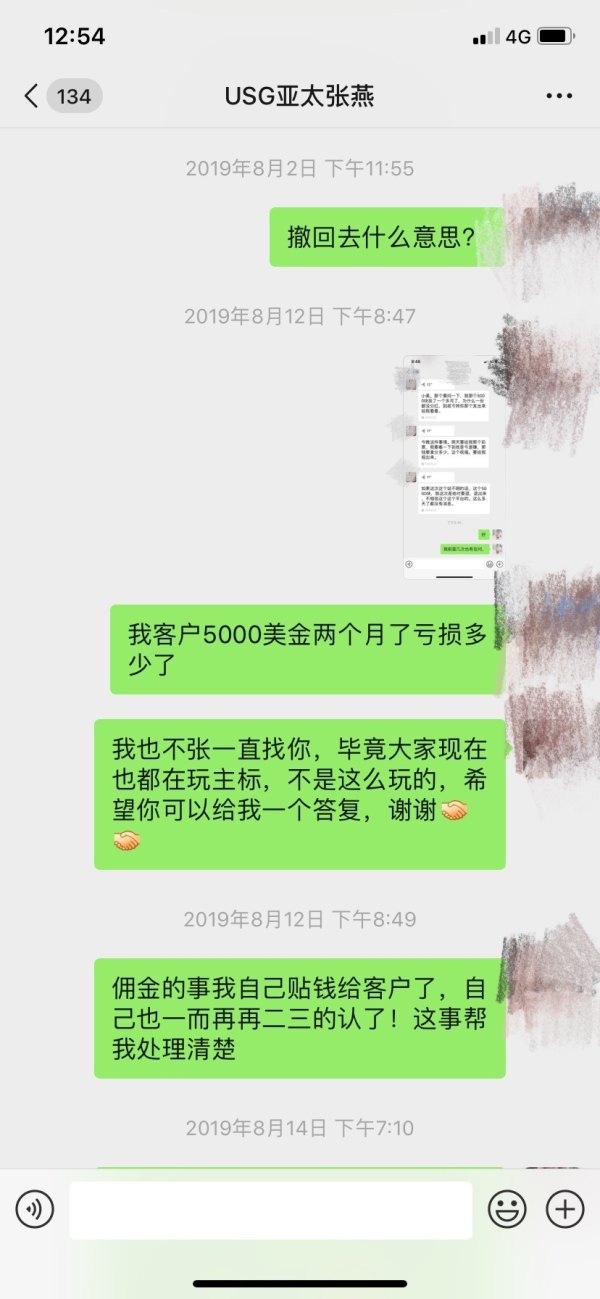
Task: Switch to voice message input
Action: click(35, 1210)
